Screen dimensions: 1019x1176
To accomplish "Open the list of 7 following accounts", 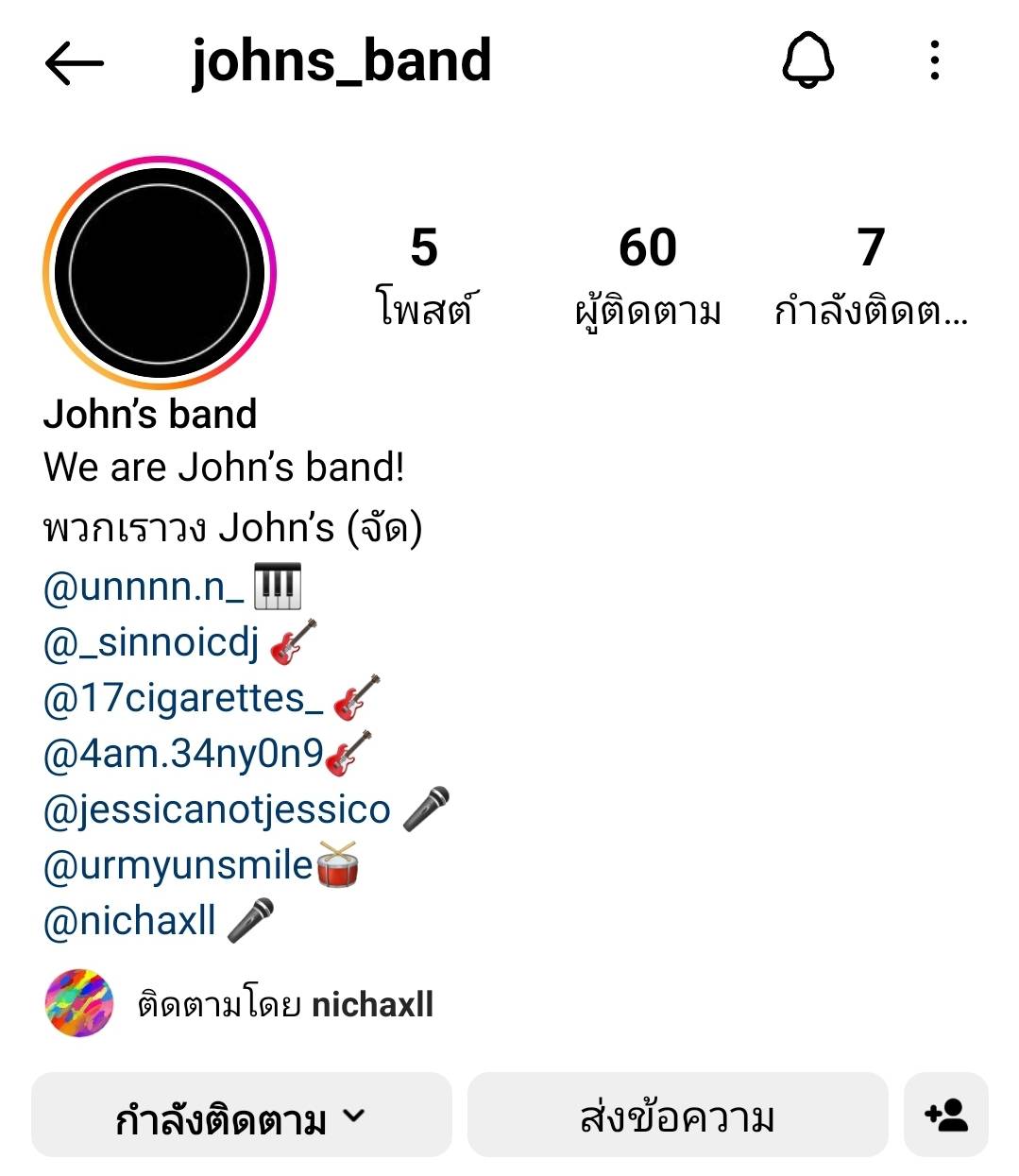I will point(870,274).
